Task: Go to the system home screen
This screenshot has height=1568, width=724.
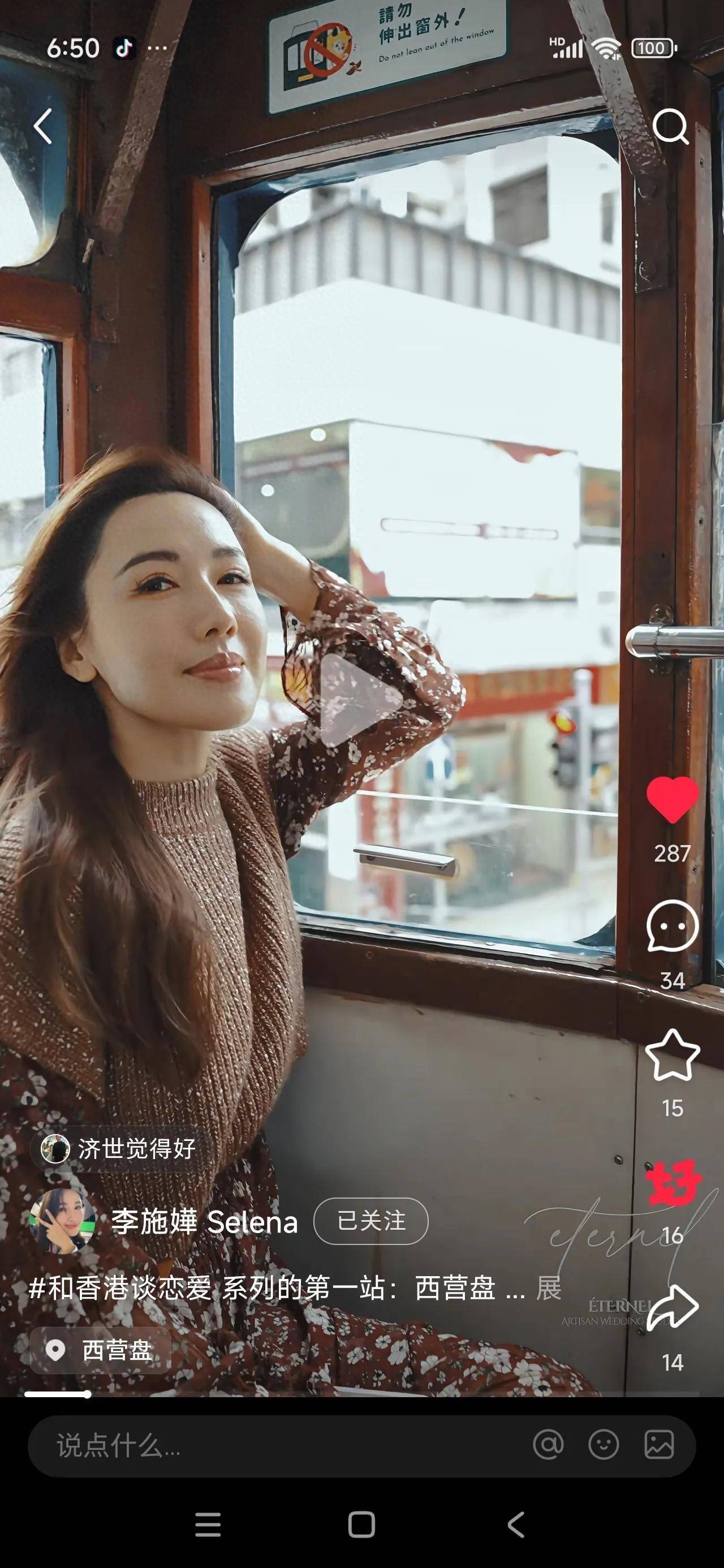Action: click(x=361, y=1524)
